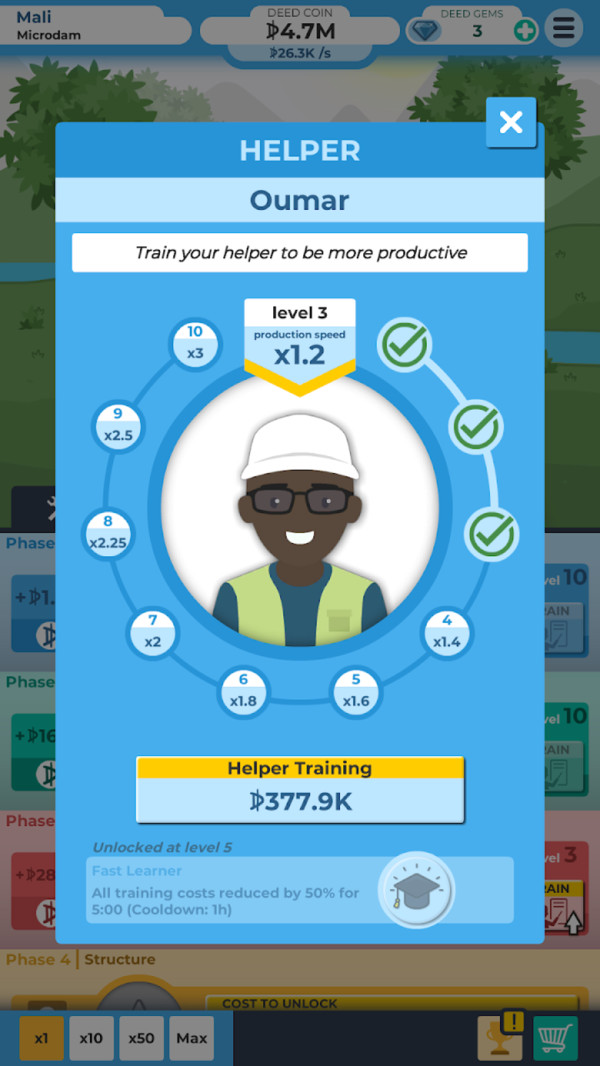
Task: Select the x1 purchase multiplier
Action: (x=41, y=1038)
